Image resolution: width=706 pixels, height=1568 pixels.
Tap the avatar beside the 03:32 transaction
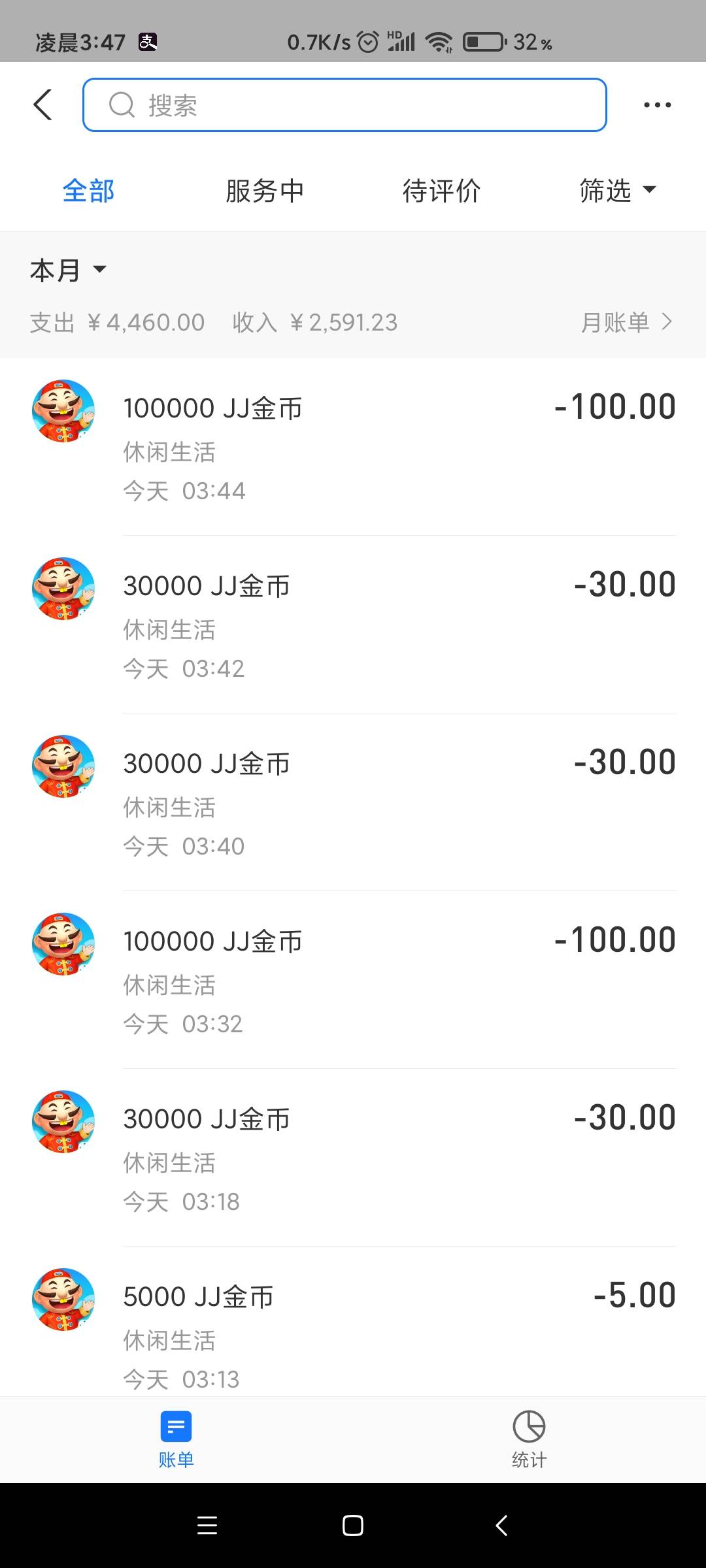pos(63,944)
